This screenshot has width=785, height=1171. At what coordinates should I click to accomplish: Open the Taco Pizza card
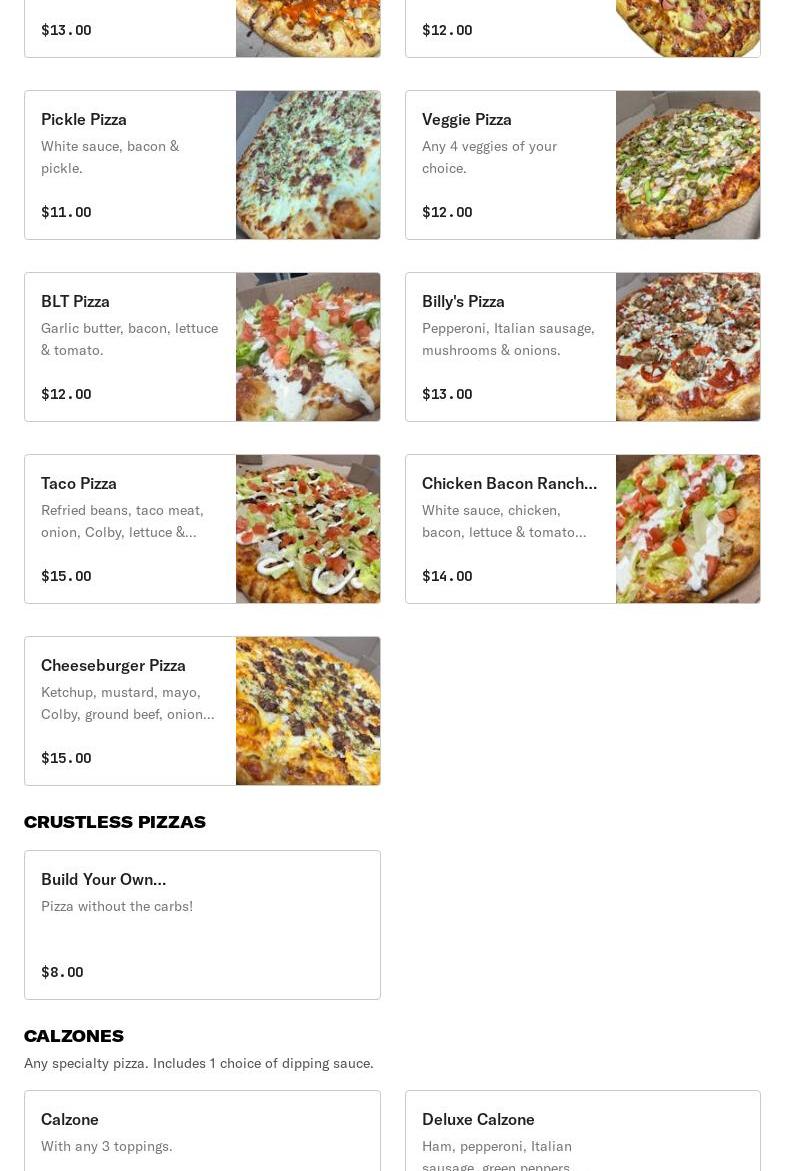(202, 529)
